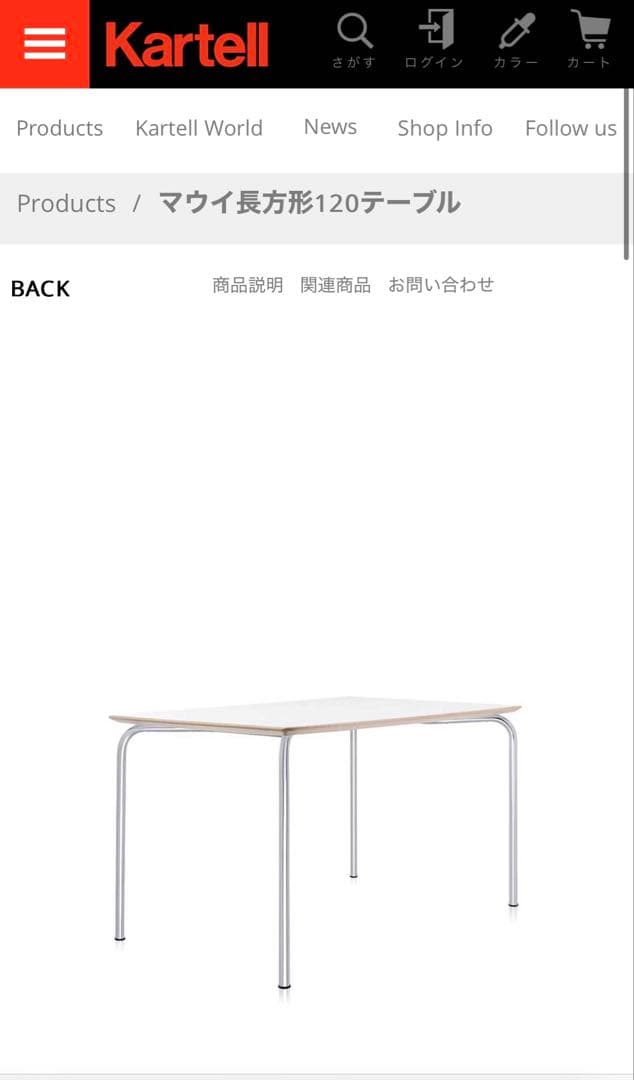634x1080 pixels.
Task: Jump to 関連商品 related products
Action: 335,285
